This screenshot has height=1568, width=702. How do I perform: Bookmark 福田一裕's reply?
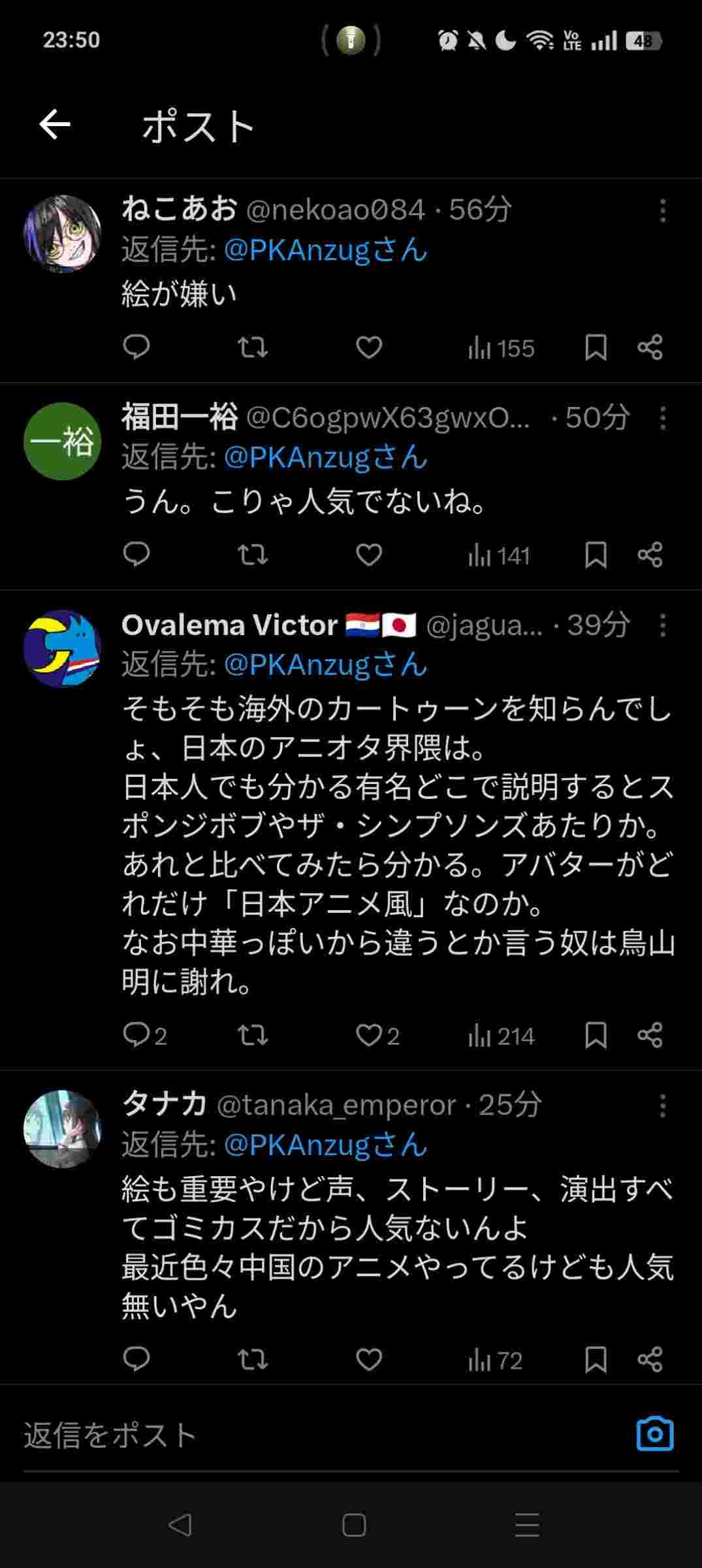click(x=596, y=555)
